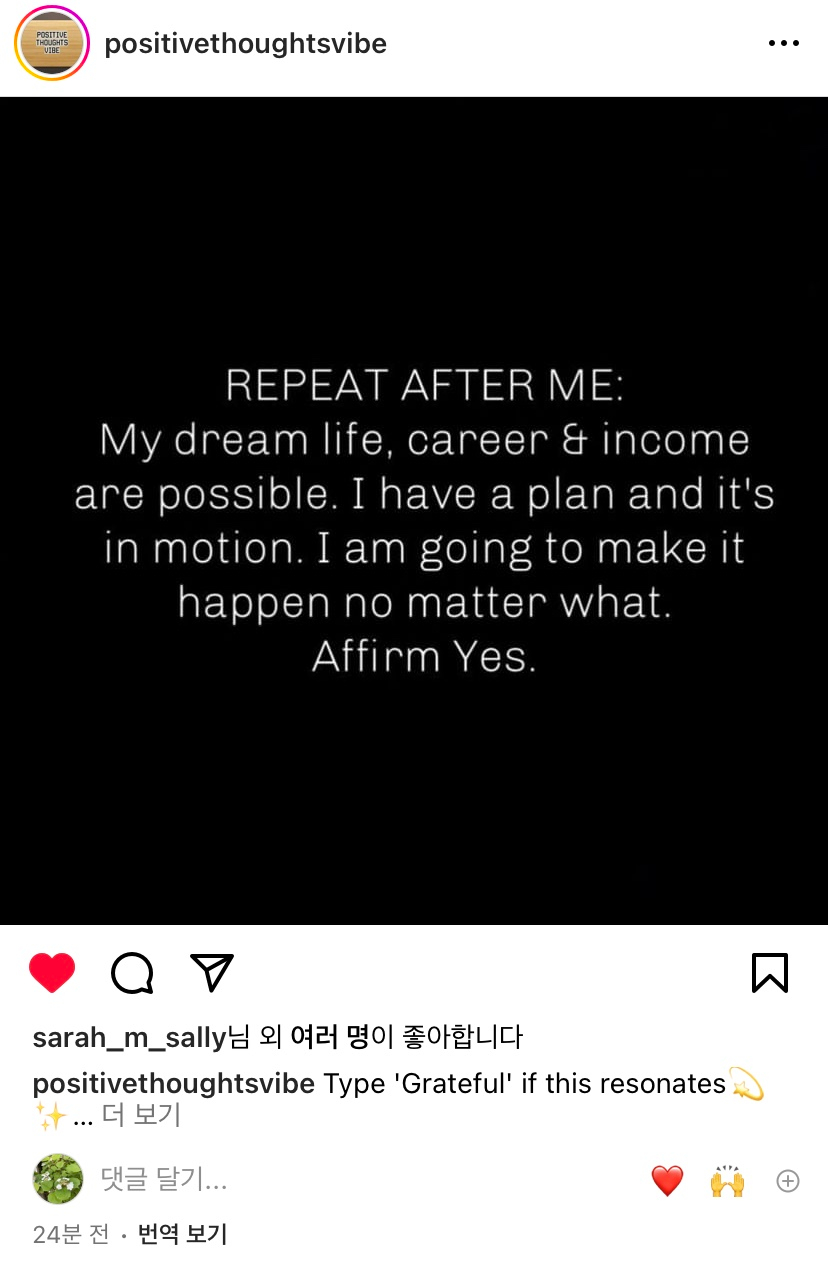The image size is (828, 1267).
Task: React with the red heart emoji
Action: 667,1181
